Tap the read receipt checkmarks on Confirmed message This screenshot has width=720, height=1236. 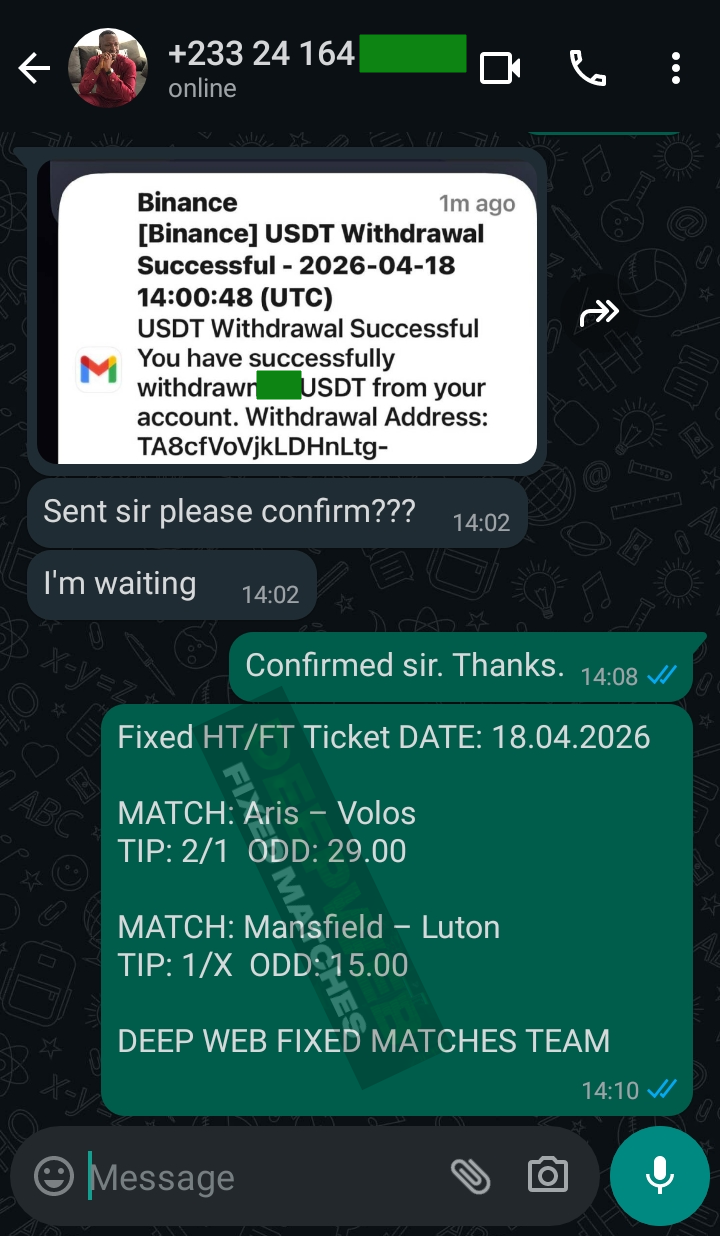pyautogui.click(x=660, y=676)
